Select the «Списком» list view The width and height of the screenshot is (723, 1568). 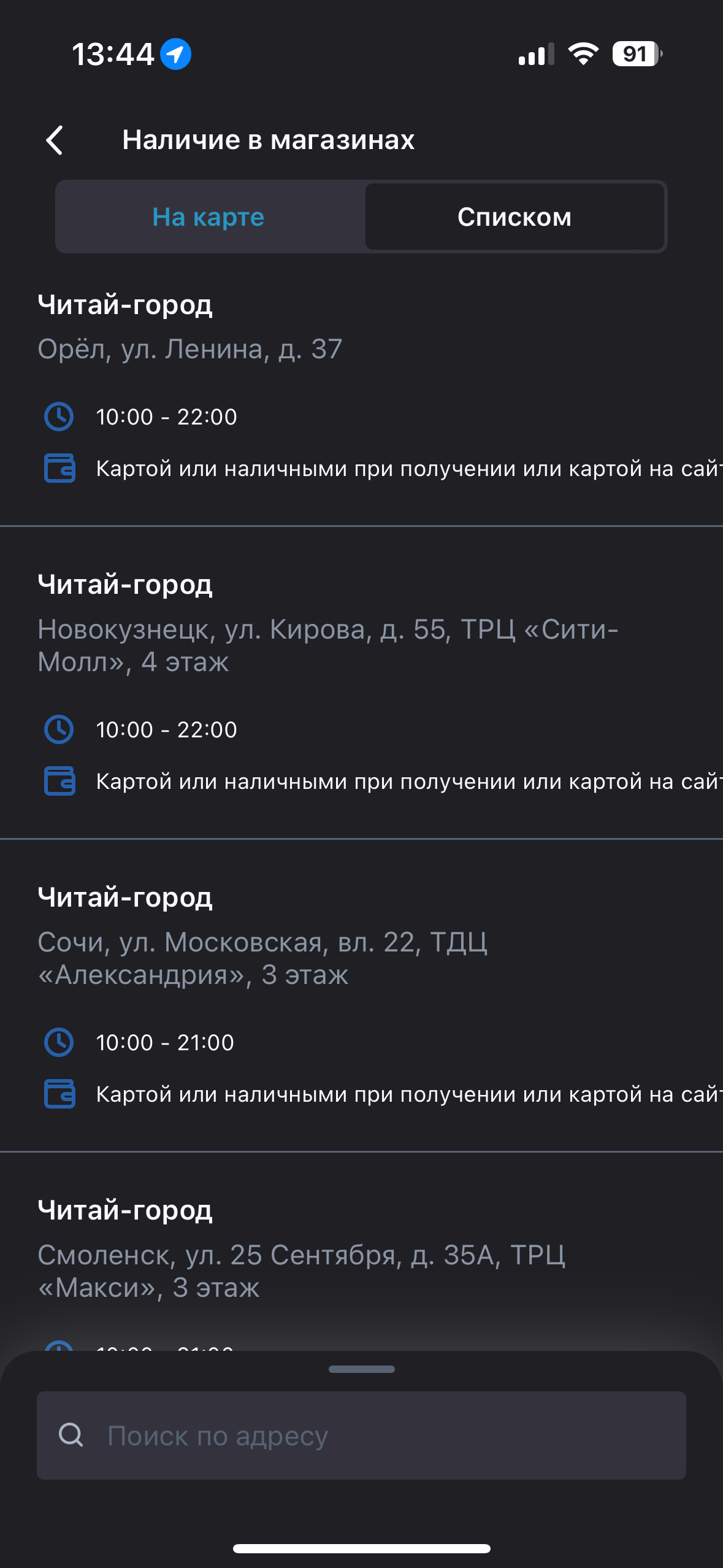(x=514, y=217)
